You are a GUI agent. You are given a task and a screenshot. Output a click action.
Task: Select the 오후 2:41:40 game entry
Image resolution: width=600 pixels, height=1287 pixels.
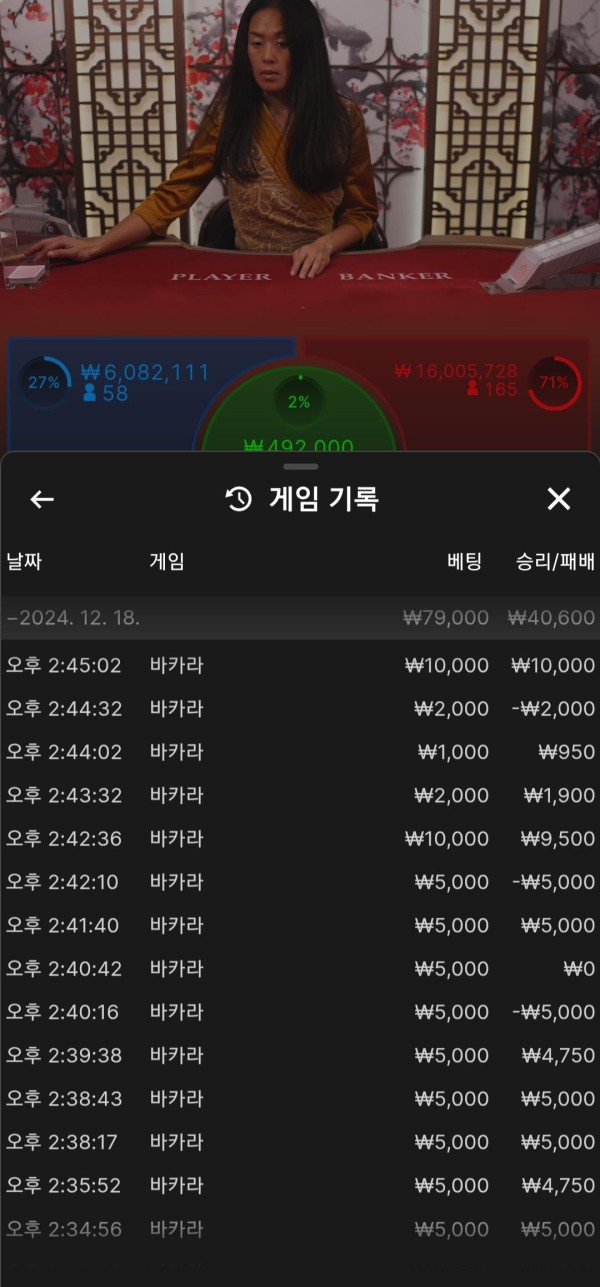300,925
